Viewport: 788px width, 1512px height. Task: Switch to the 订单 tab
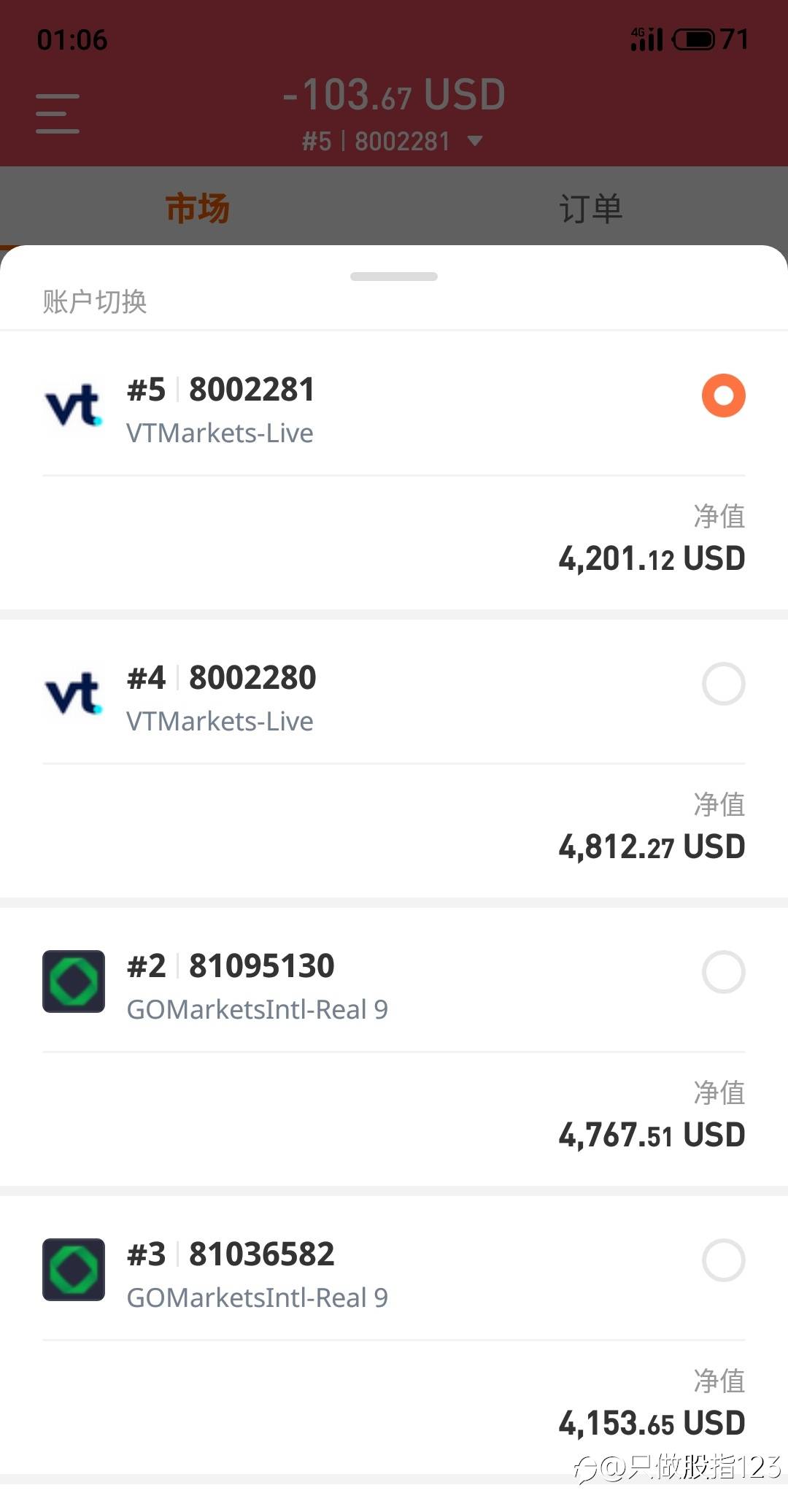click(x=591, y=208)
